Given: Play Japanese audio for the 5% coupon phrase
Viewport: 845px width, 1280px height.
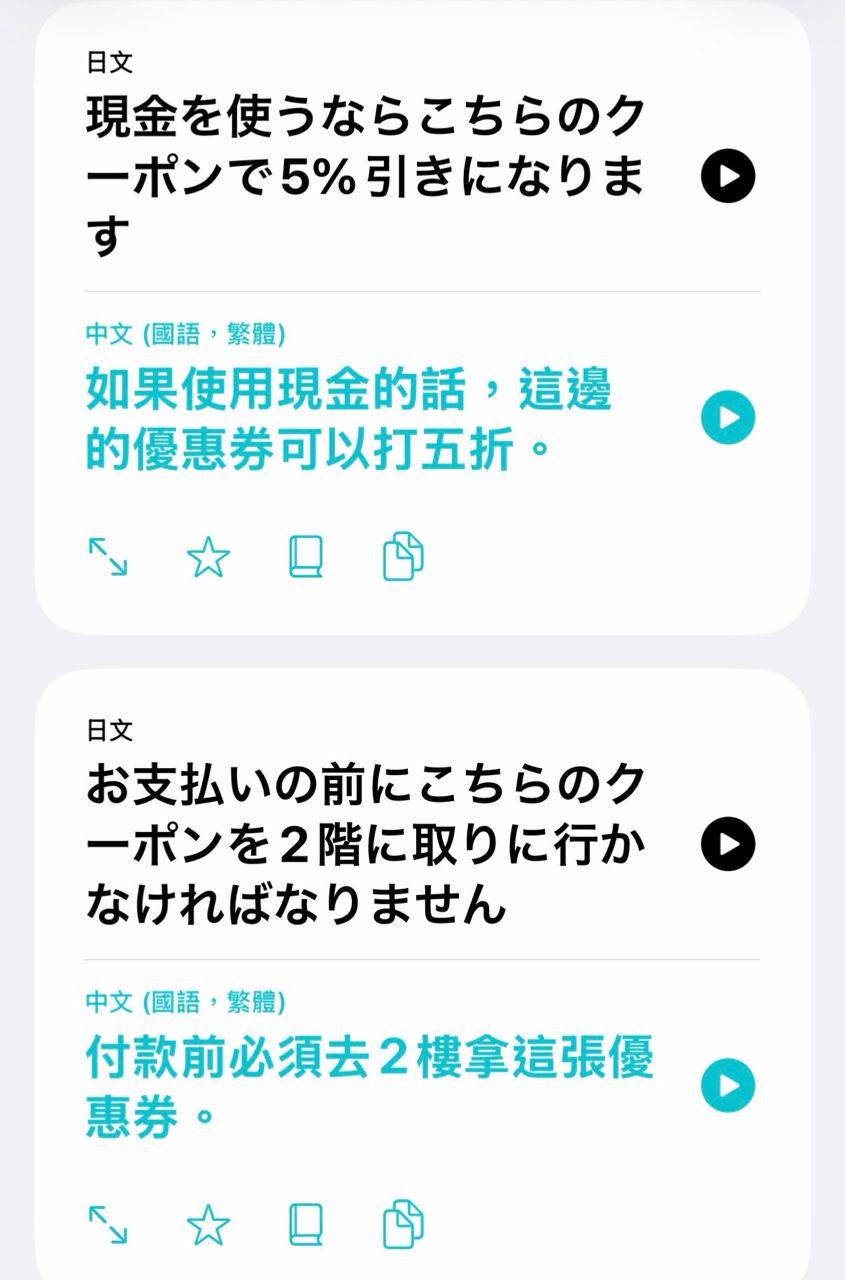Looking at the screenshot, I should pyautogui.click(x=728, y=176).
